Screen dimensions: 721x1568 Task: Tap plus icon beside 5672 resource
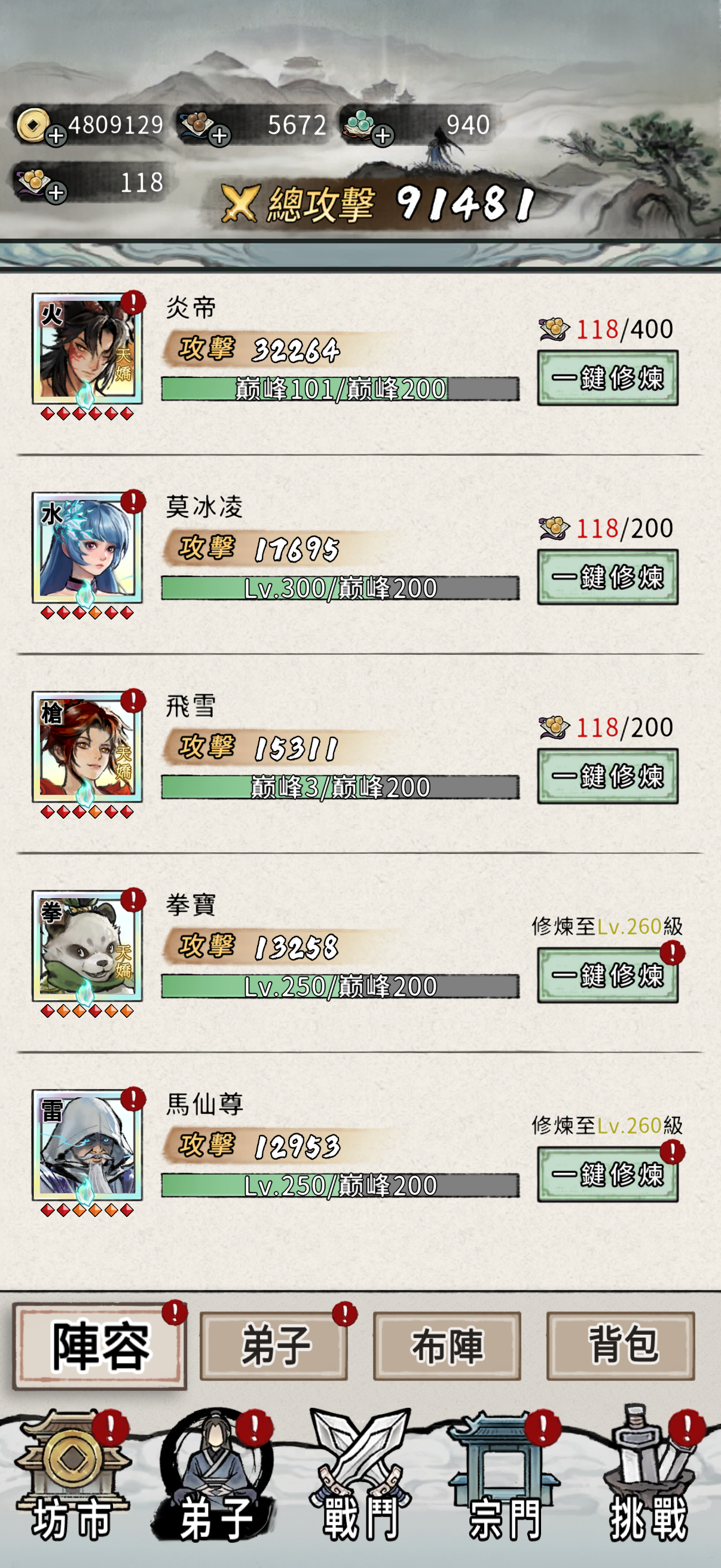pos(219,136)
